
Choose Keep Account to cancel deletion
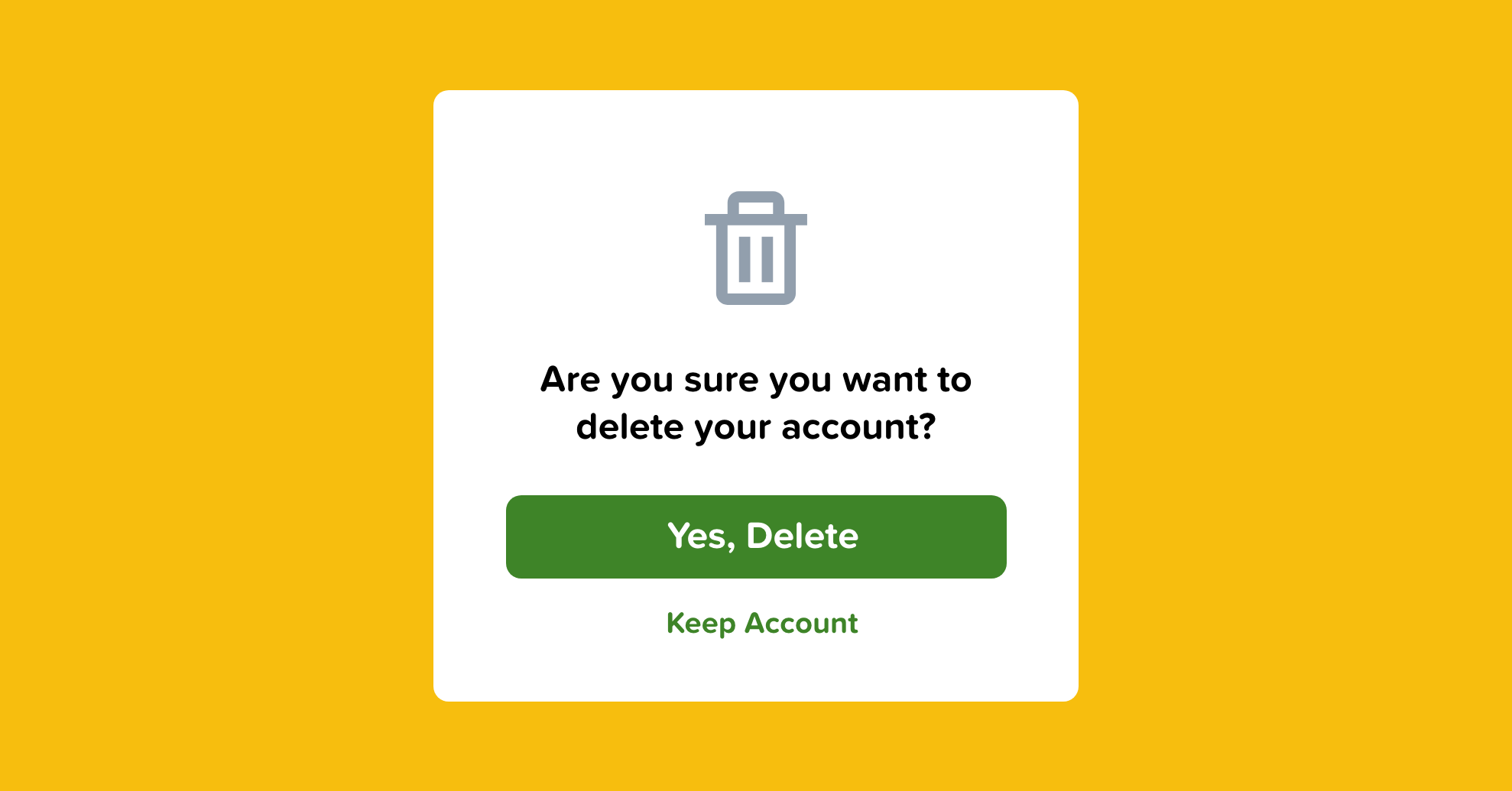pos(762,624)
